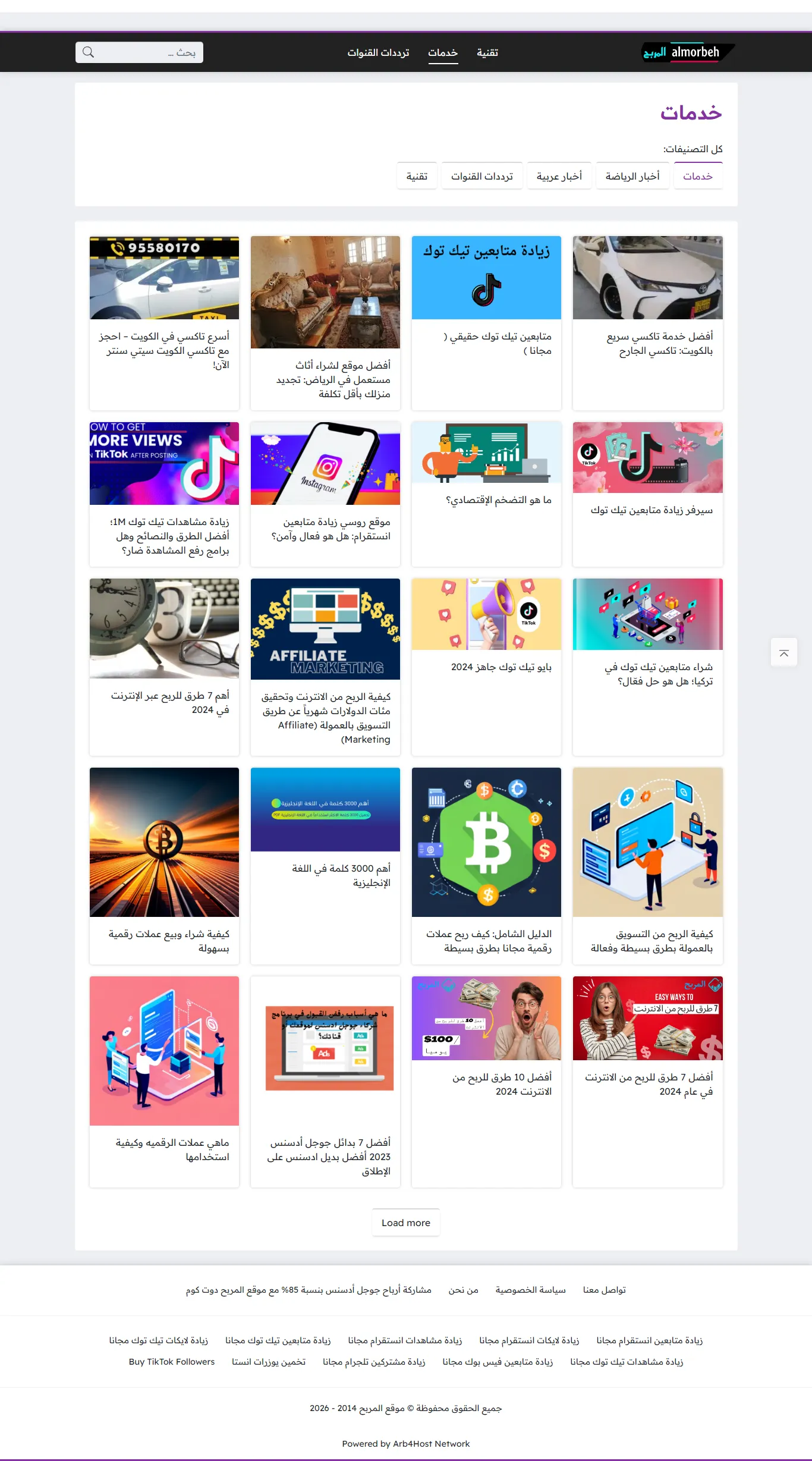Image resolution: width=812 pixels, height=1461 pixels.
Task: Open the Affiliate Marketing article card
Action: pos(325,666)
